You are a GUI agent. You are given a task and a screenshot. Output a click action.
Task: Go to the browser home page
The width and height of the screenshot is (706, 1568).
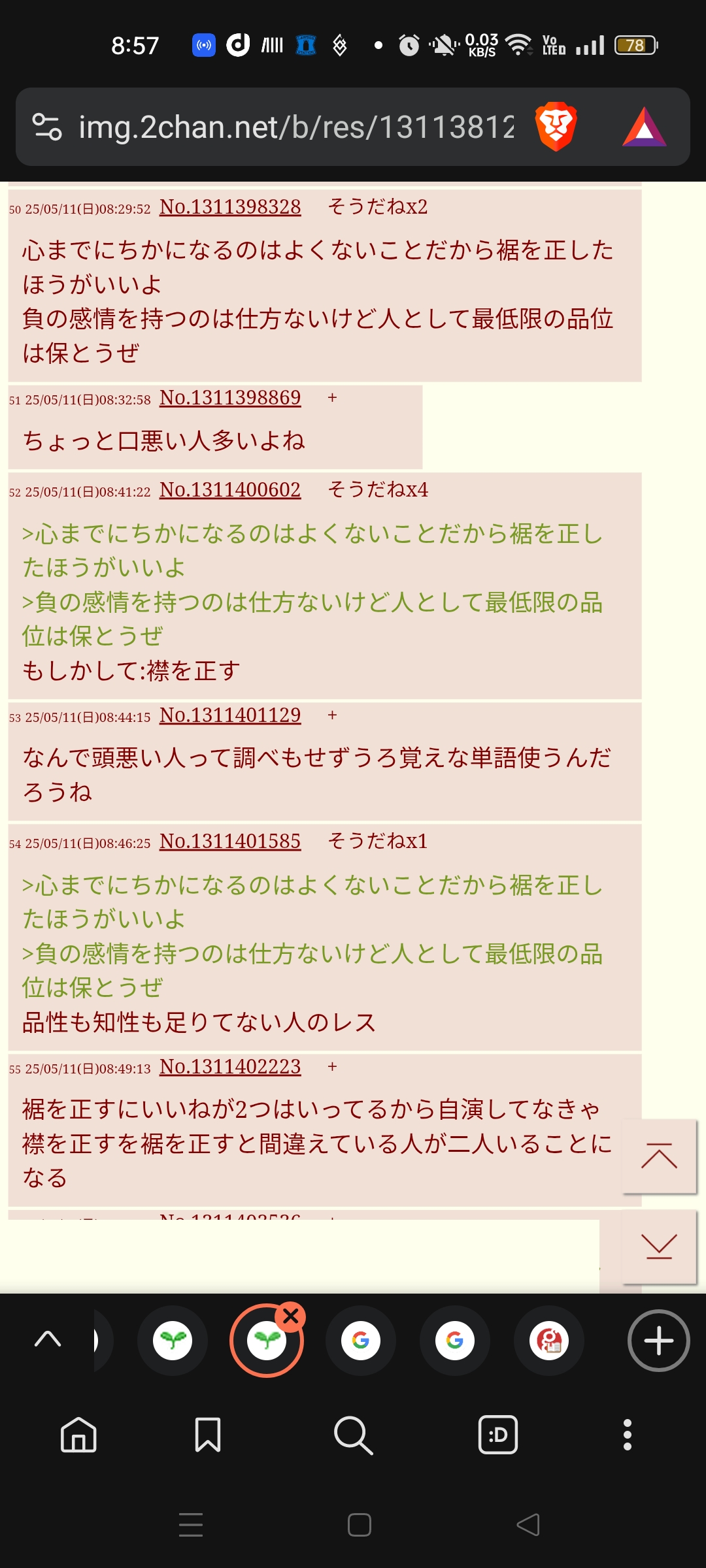pyautogui.click(x=78, y=1435)
